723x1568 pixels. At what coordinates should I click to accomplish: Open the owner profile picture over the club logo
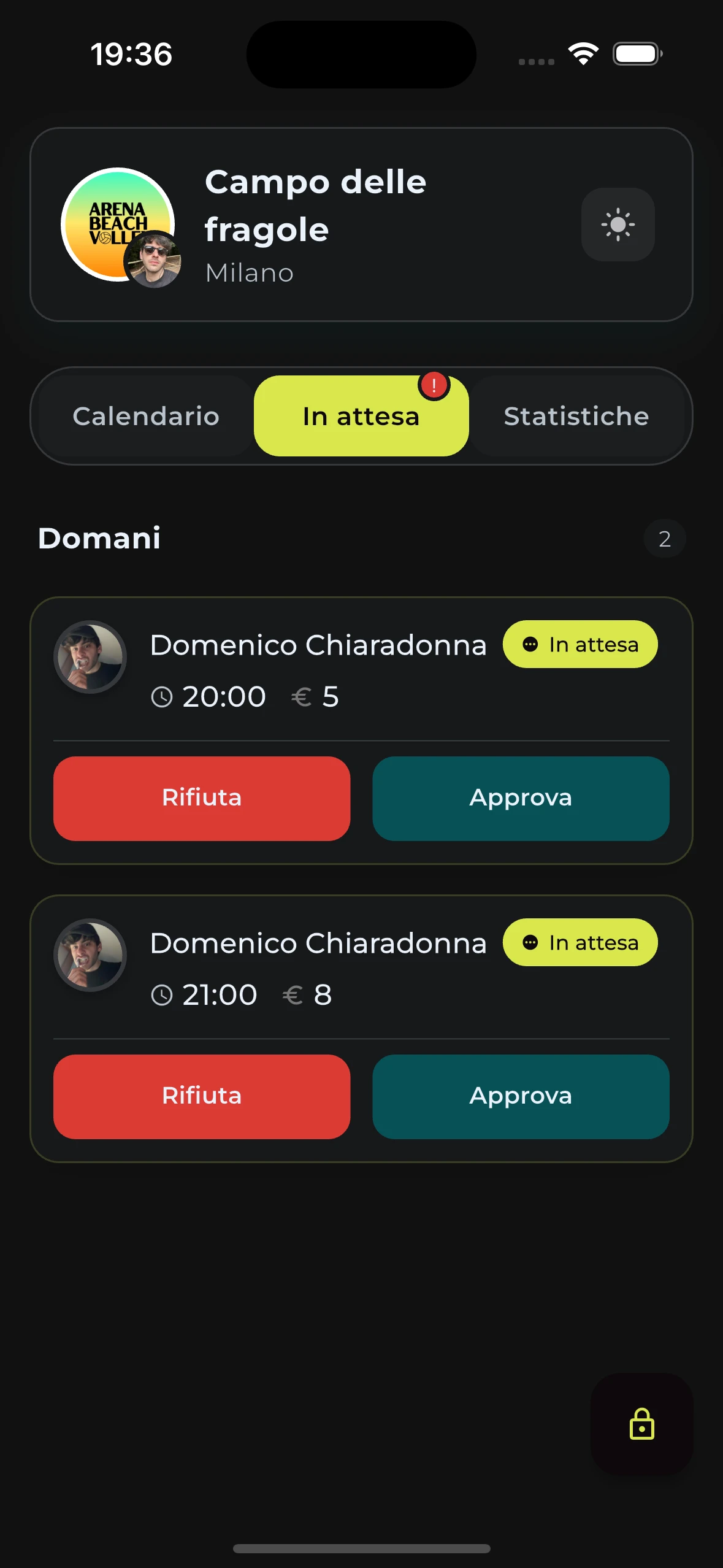coord(154,259)
